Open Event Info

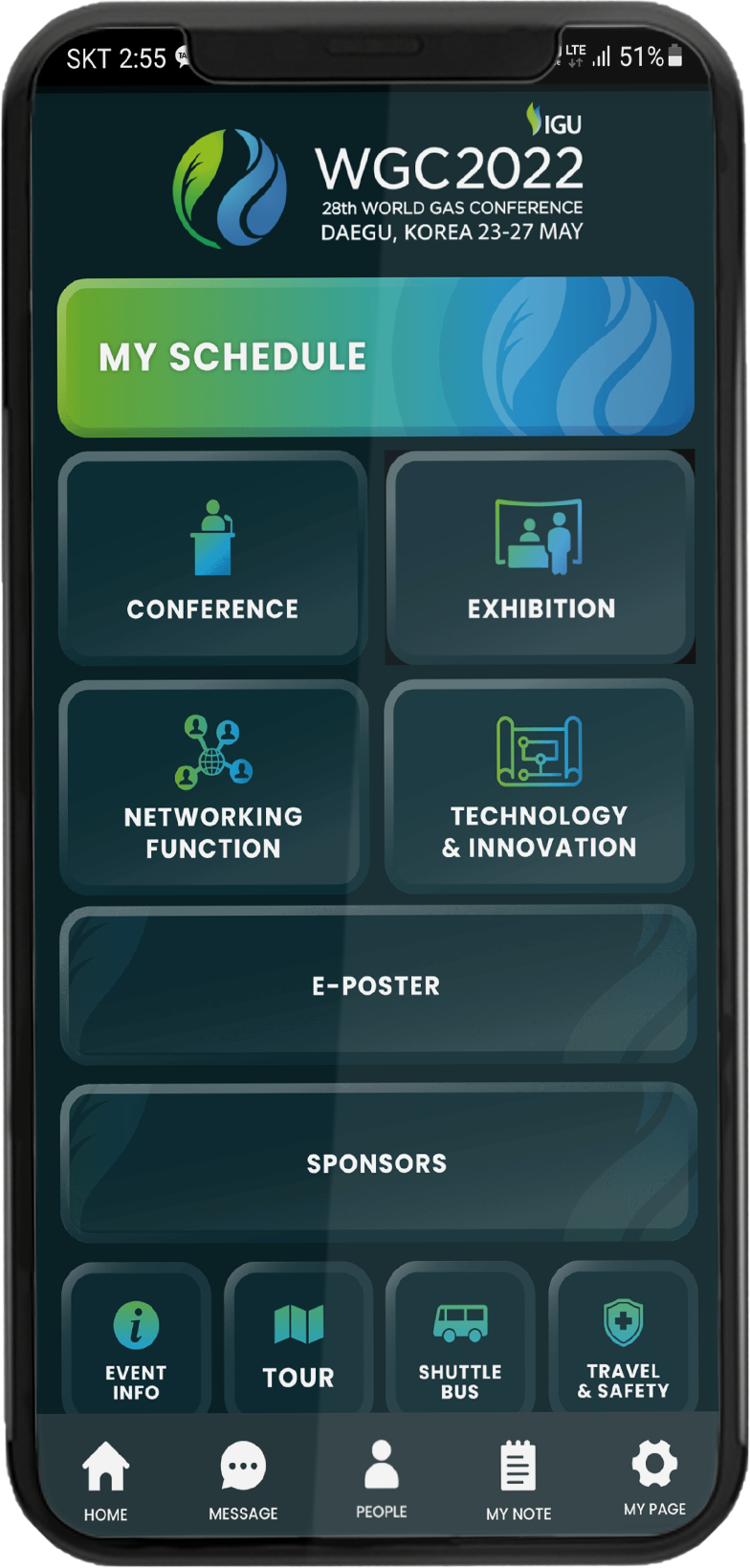coord(136,1344)
